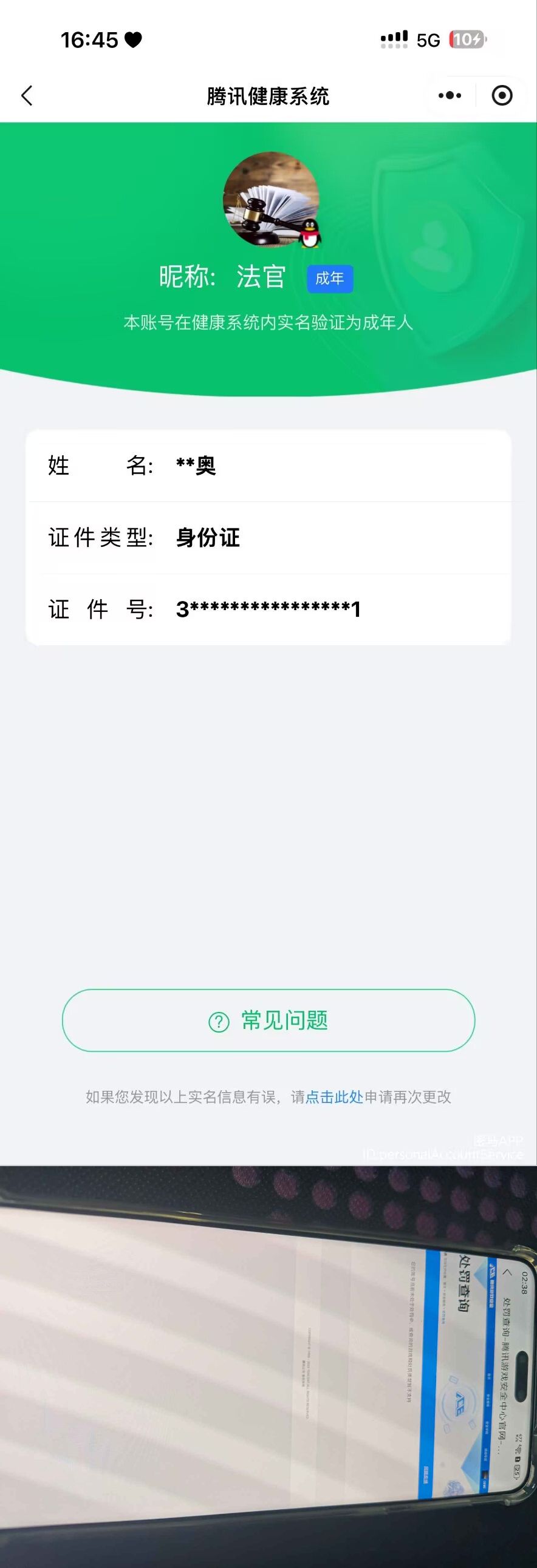Expand the 姓名 information row
The height and width of the screenshot is (1568, 537).
click(268, 466)
